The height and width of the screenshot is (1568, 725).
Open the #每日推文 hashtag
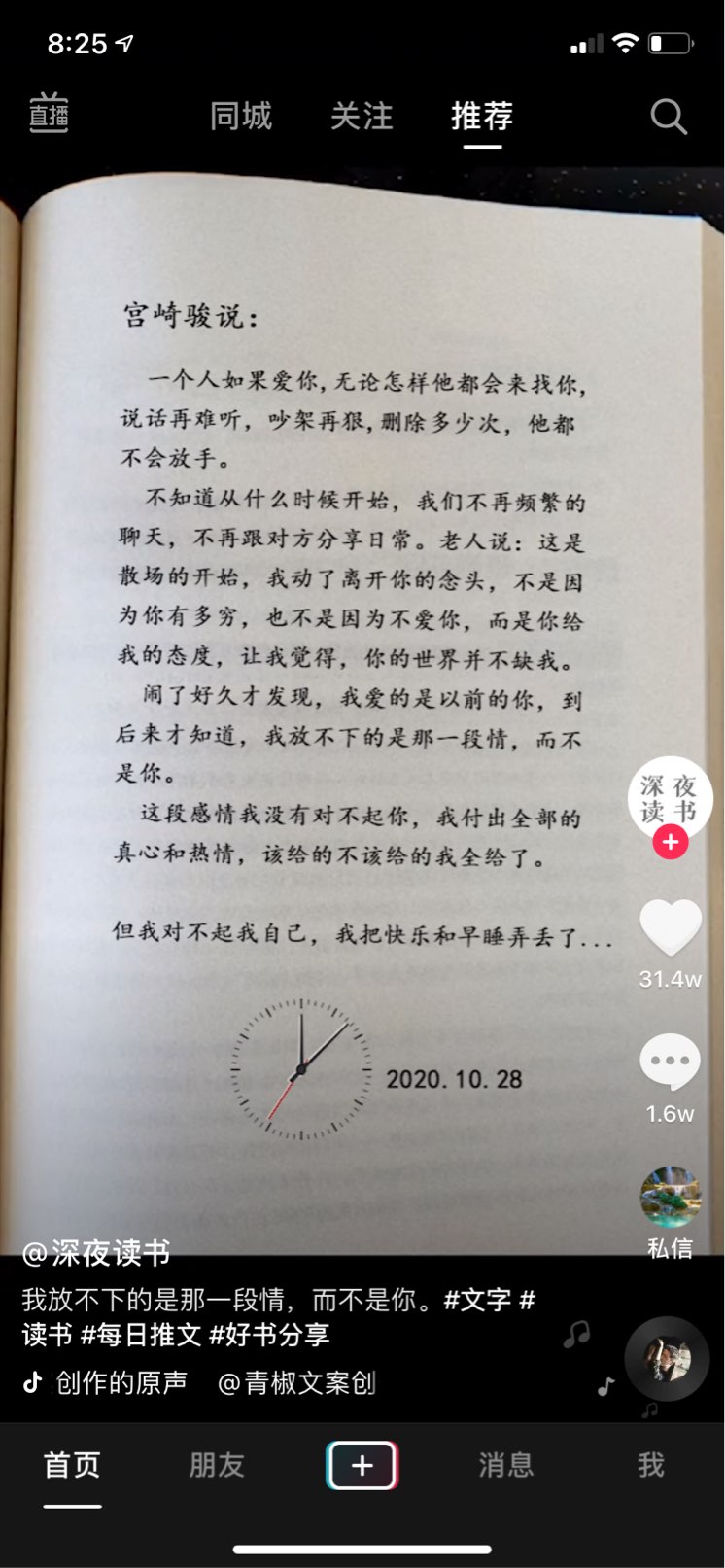[x=140, y=1334]
